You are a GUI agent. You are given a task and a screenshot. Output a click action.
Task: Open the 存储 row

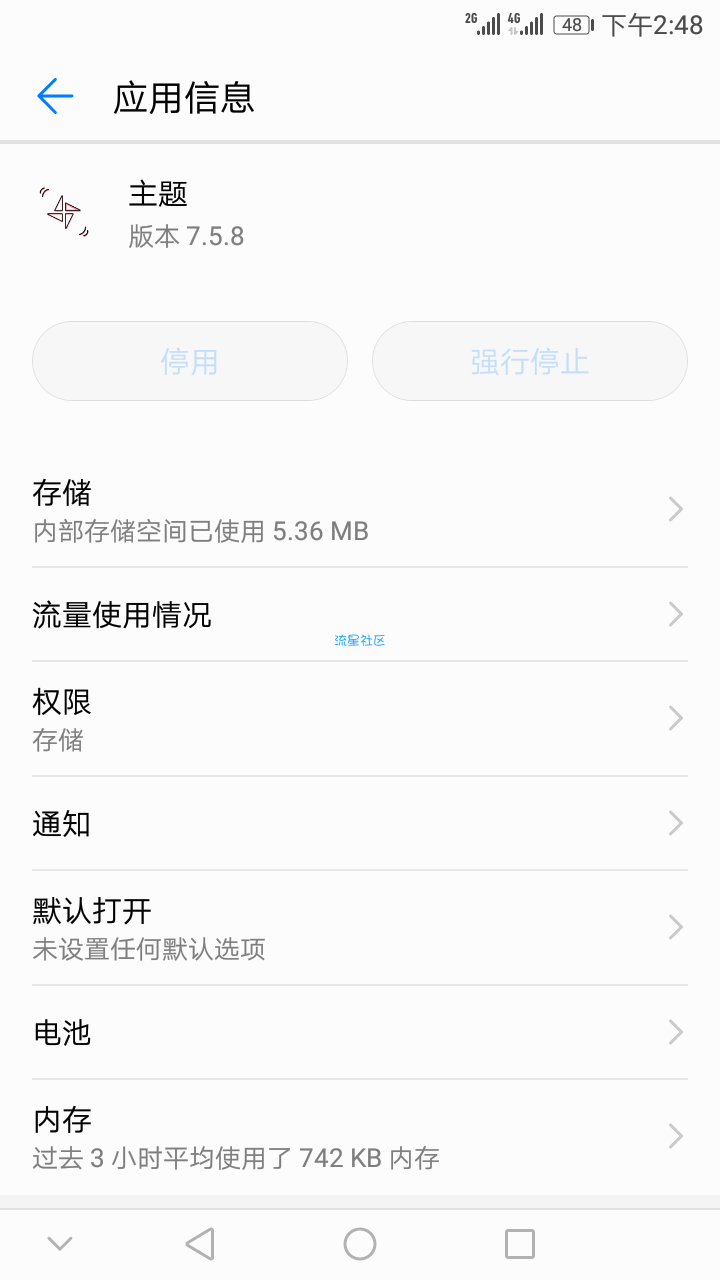pyautogui.click(x=360, y=510)
